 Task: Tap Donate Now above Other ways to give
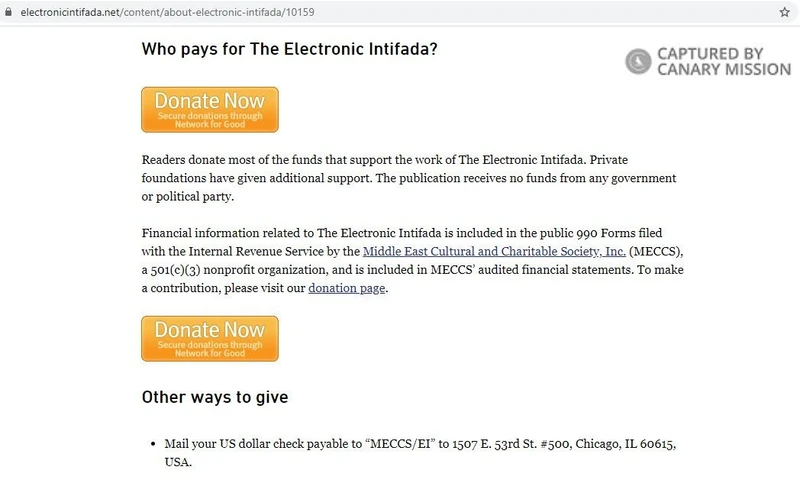pyautogui.click(x=210, y=339)
